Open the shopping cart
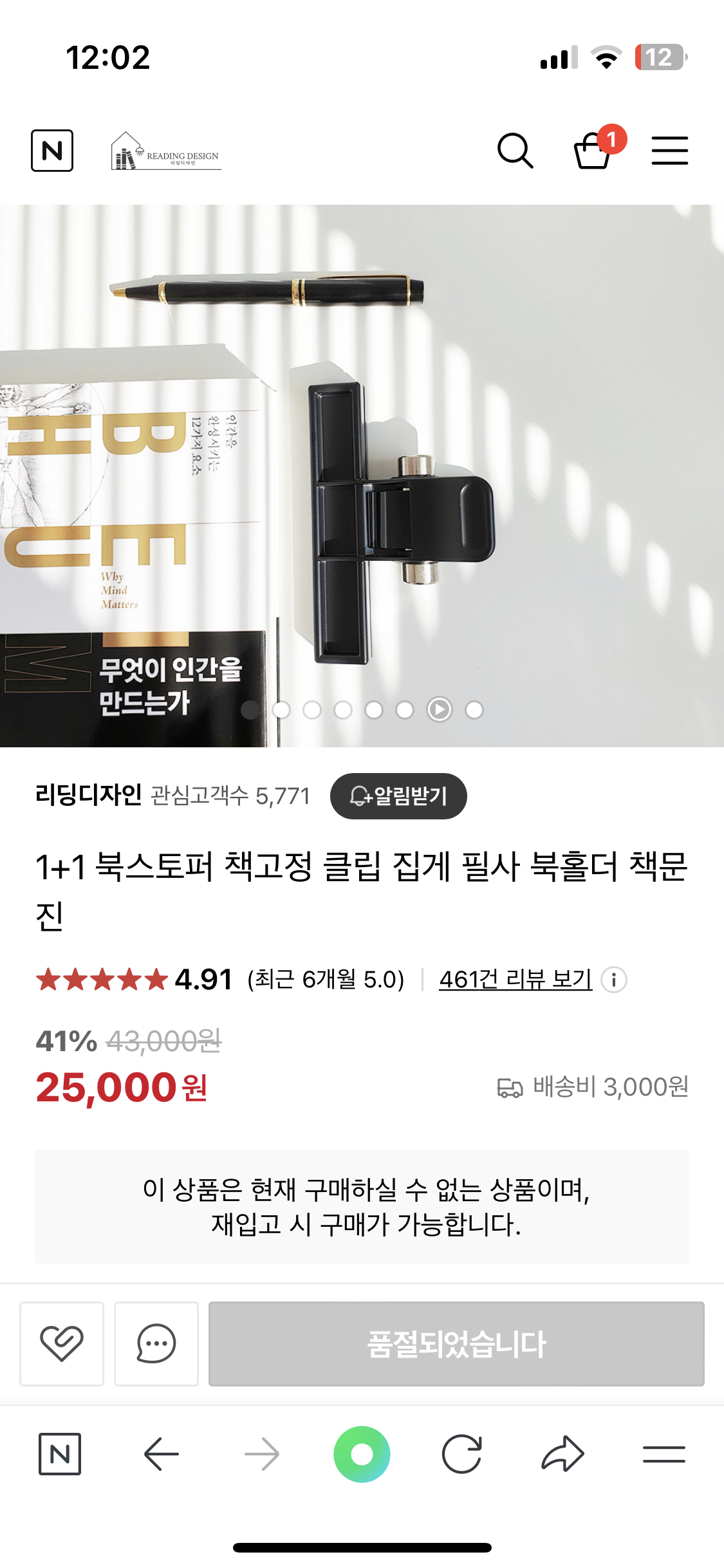 pos(593,151)
